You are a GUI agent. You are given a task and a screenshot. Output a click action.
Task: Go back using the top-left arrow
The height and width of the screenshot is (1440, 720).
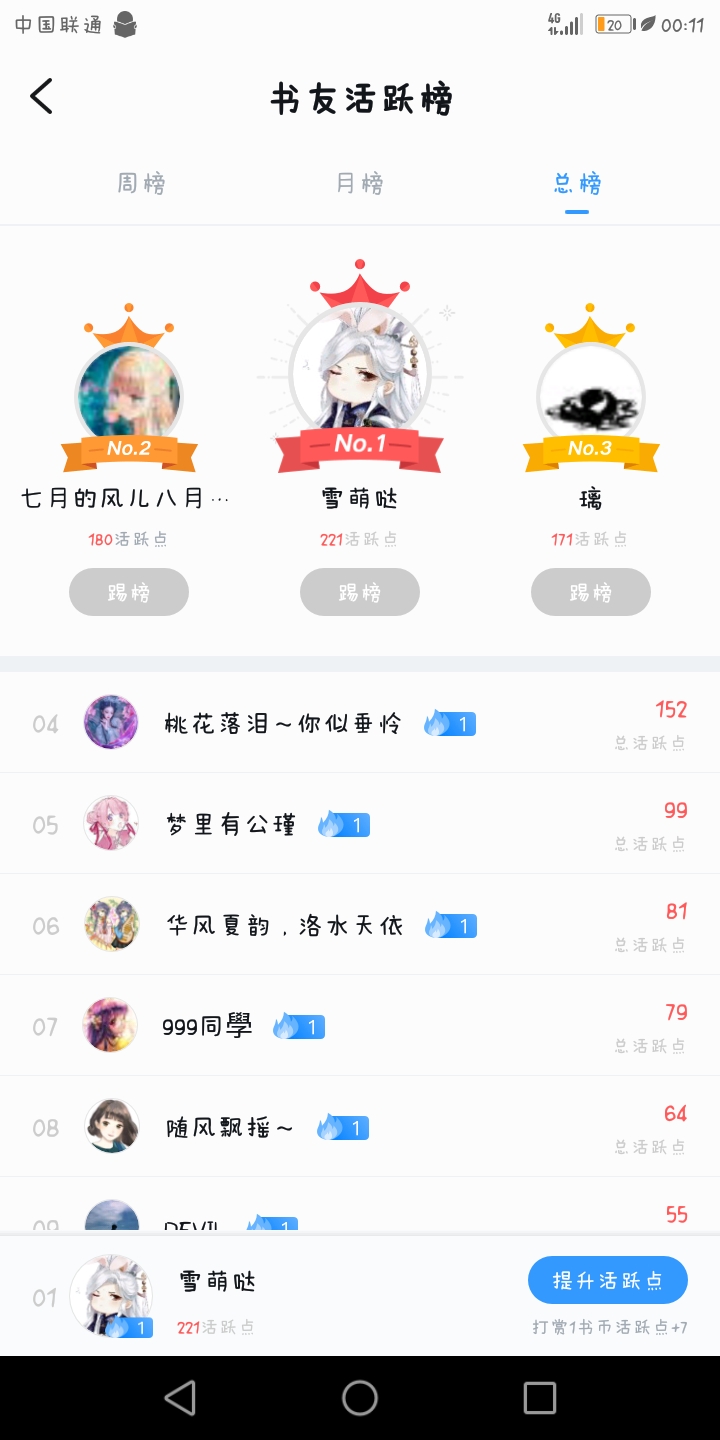pos(41,97)
